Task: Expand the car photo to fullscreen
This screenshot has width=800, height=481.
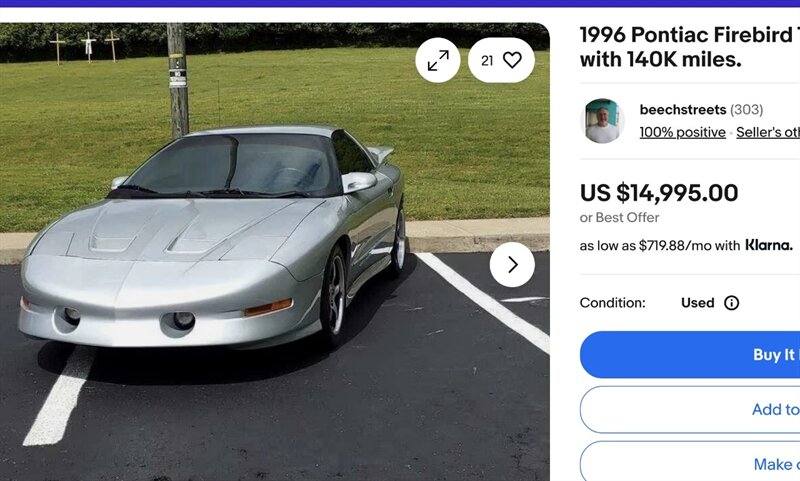Action: pos(438,60)
